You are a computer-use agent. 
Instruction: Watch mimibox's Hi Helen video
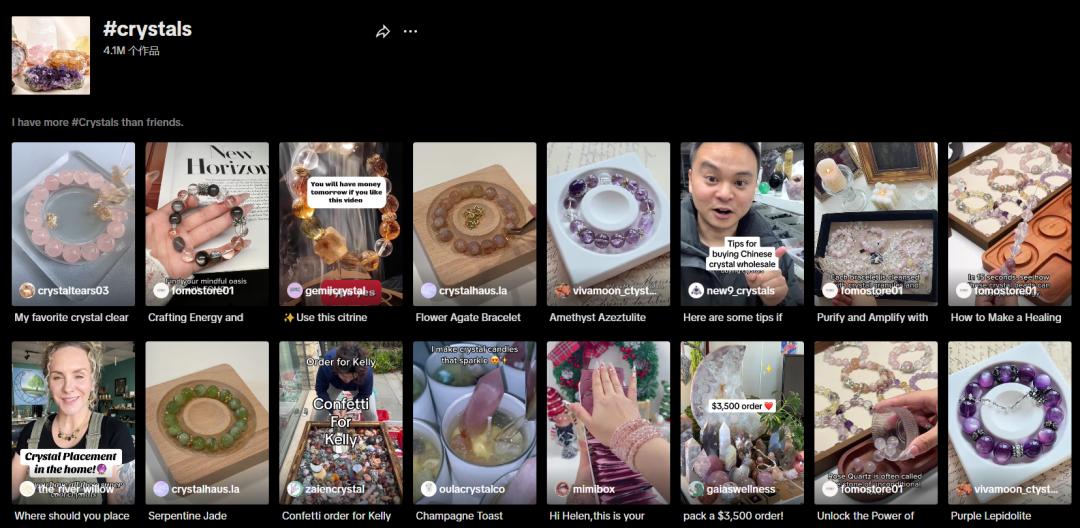pos(608,422)
